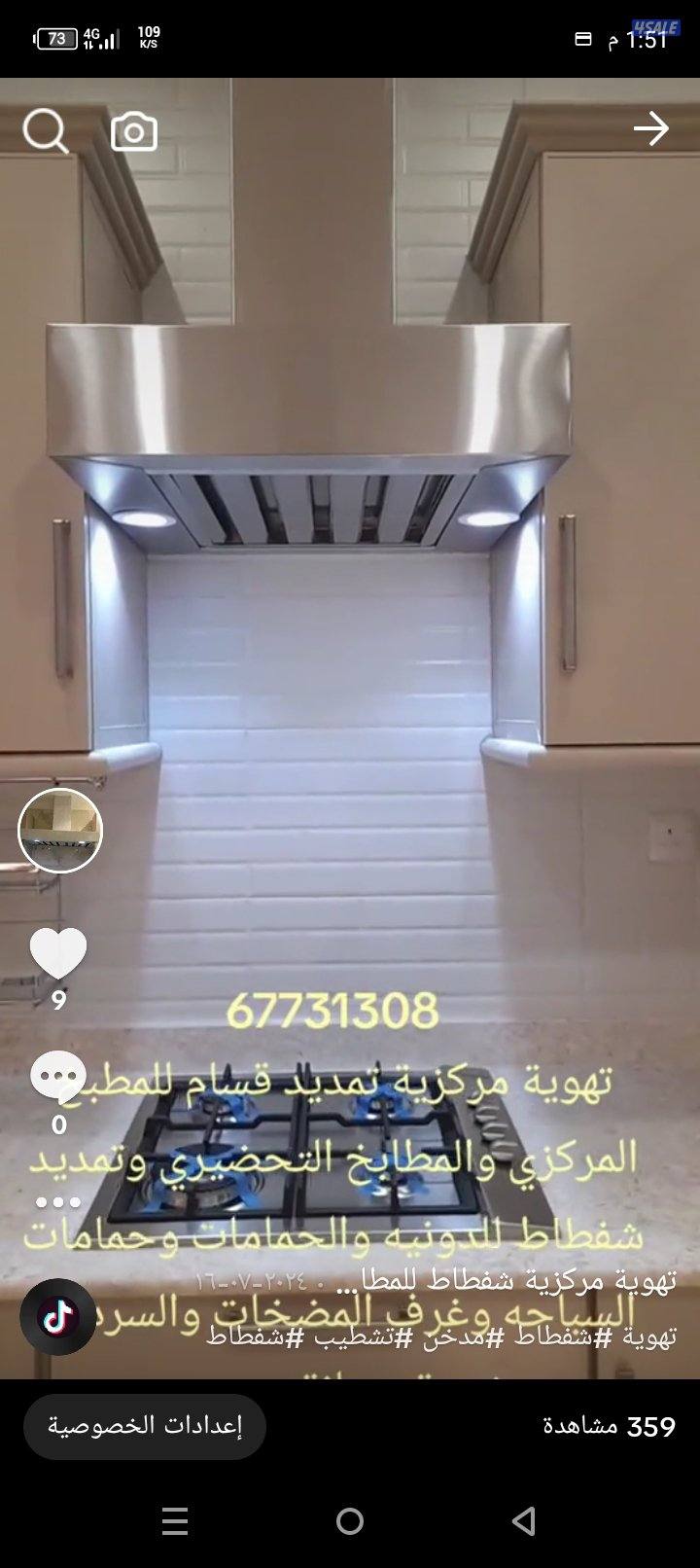This screenshot has width=700, height=1568.
Task: Tap the phone number 67731308 caption
Action: click(x=338, y=1012)
